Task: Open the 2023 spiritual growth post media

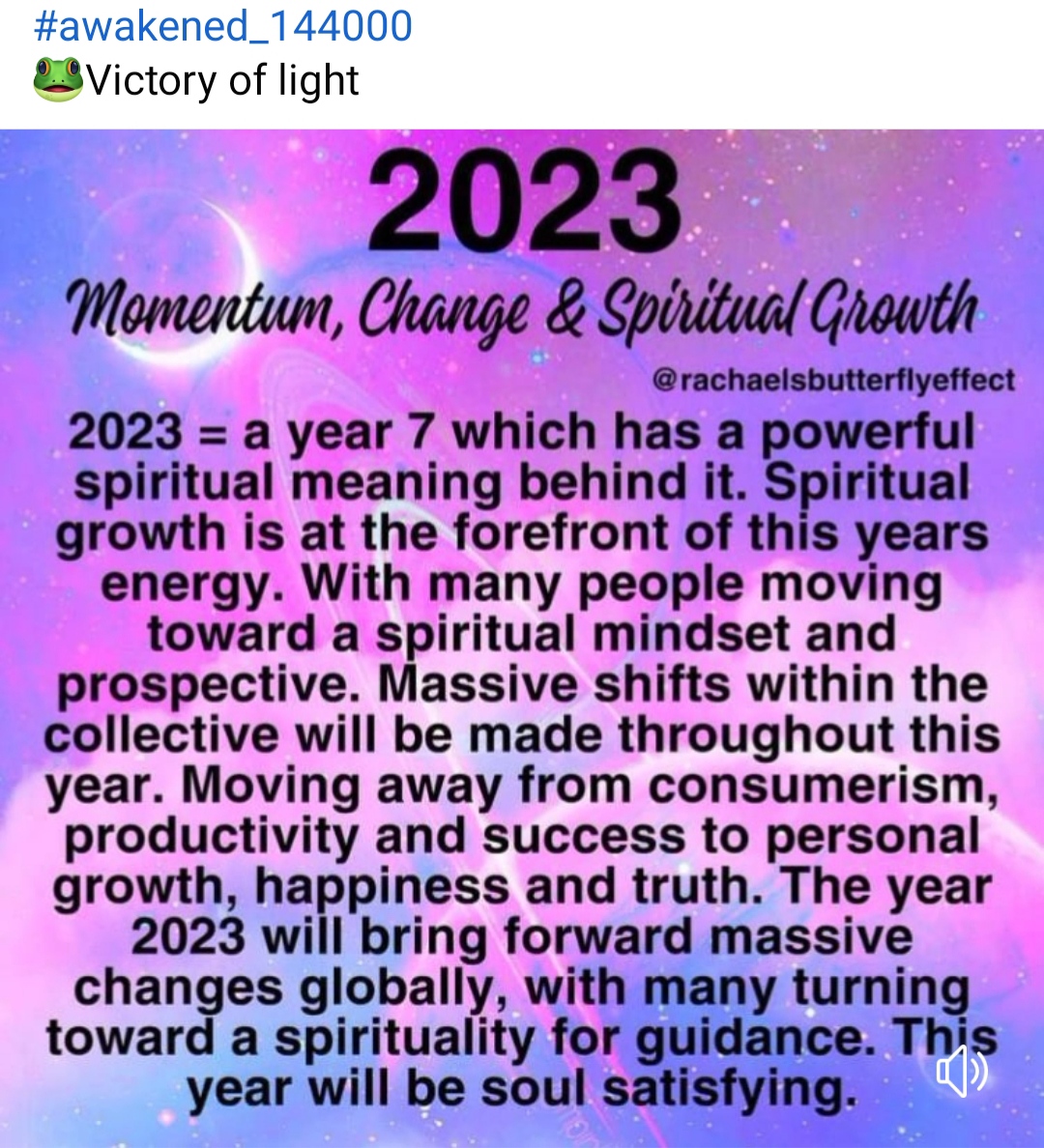Action: (x=522, y=638)
